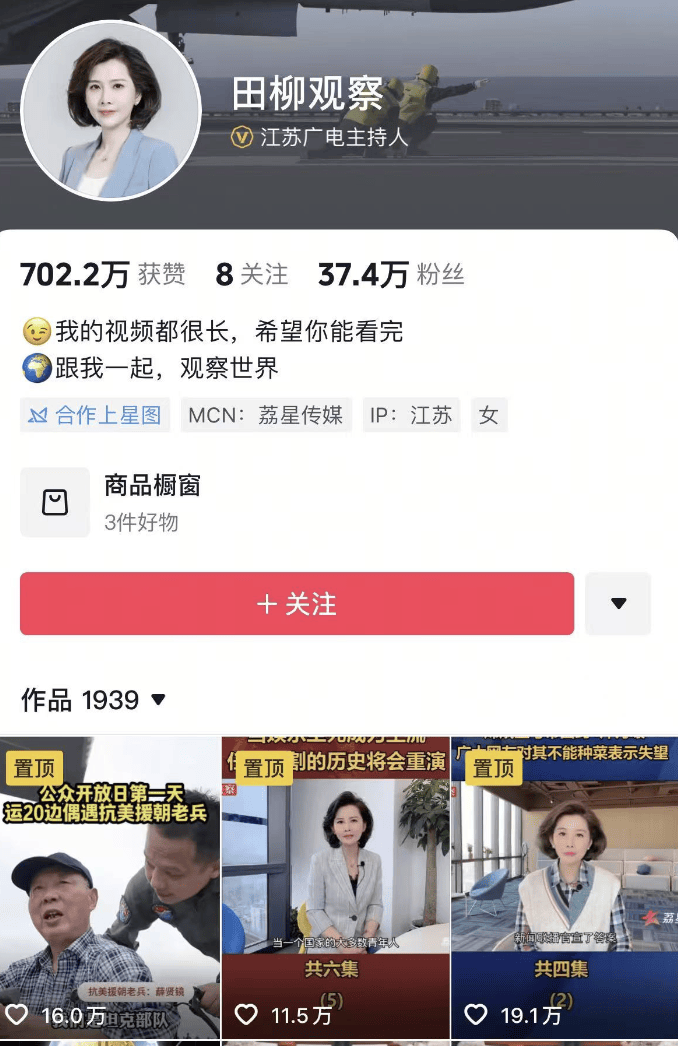
Task: Tap the red 关注 follow button
Action: pos(297,604)
